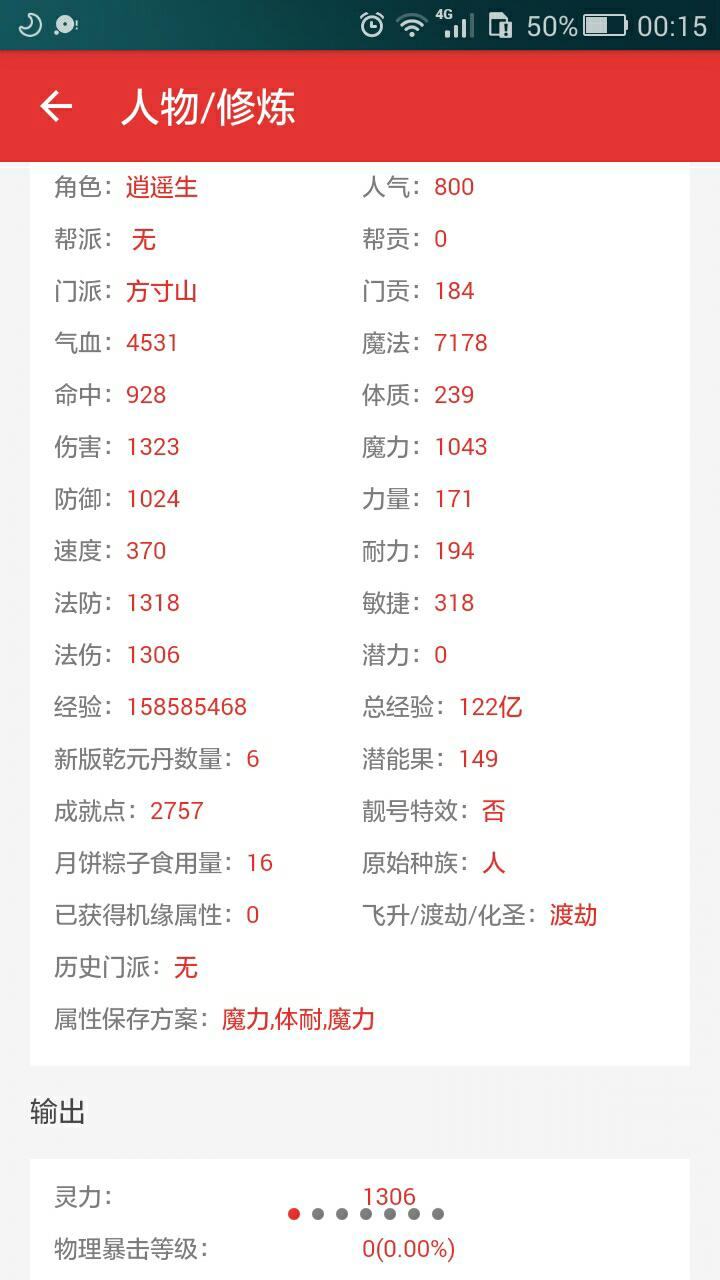Tap the first page indicator dot
The height and width of the screenshot is (1280, 720).
(294, 1214)
